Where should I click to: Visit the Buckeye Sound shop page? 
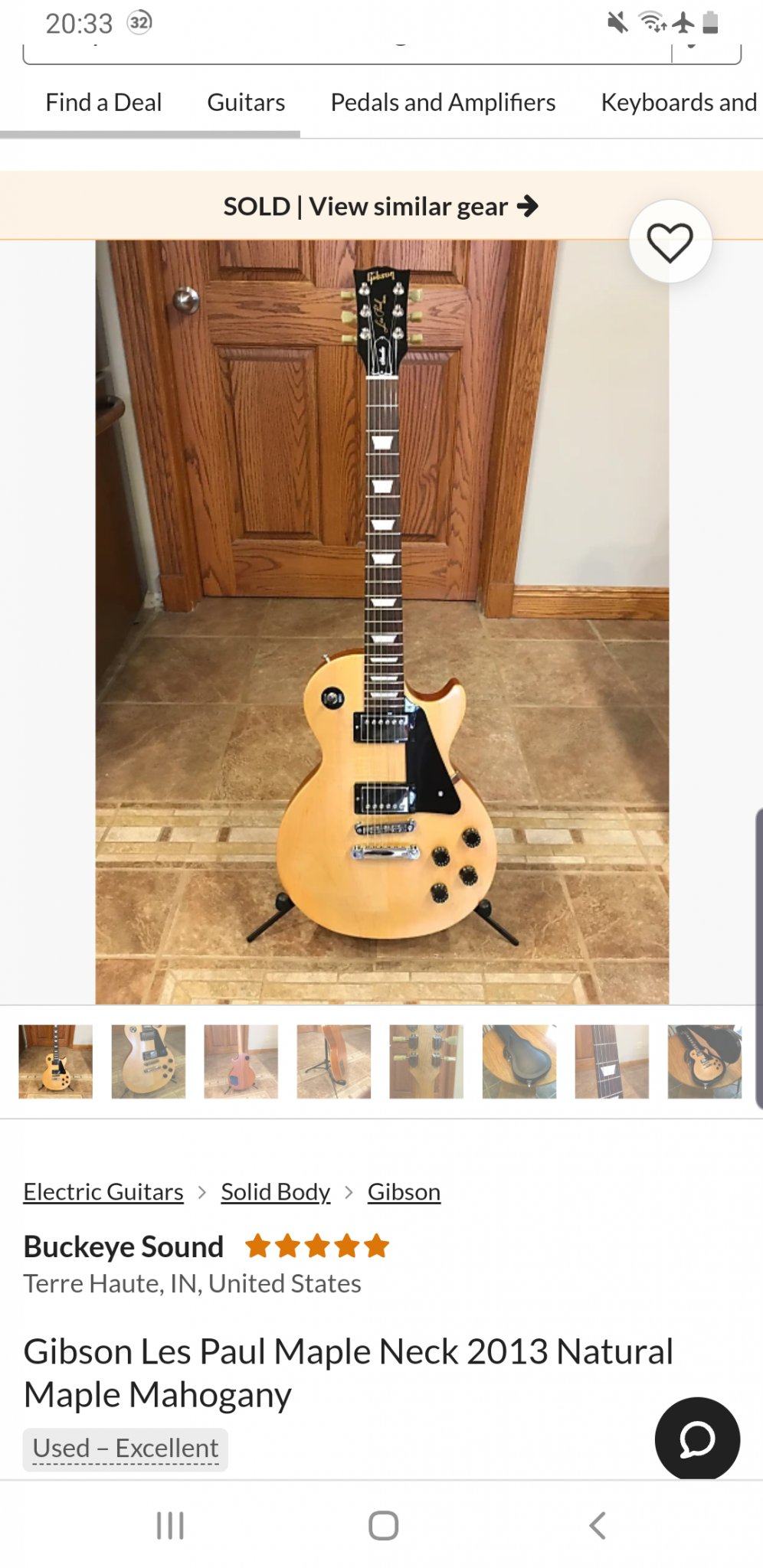(x=123, y=1246)
